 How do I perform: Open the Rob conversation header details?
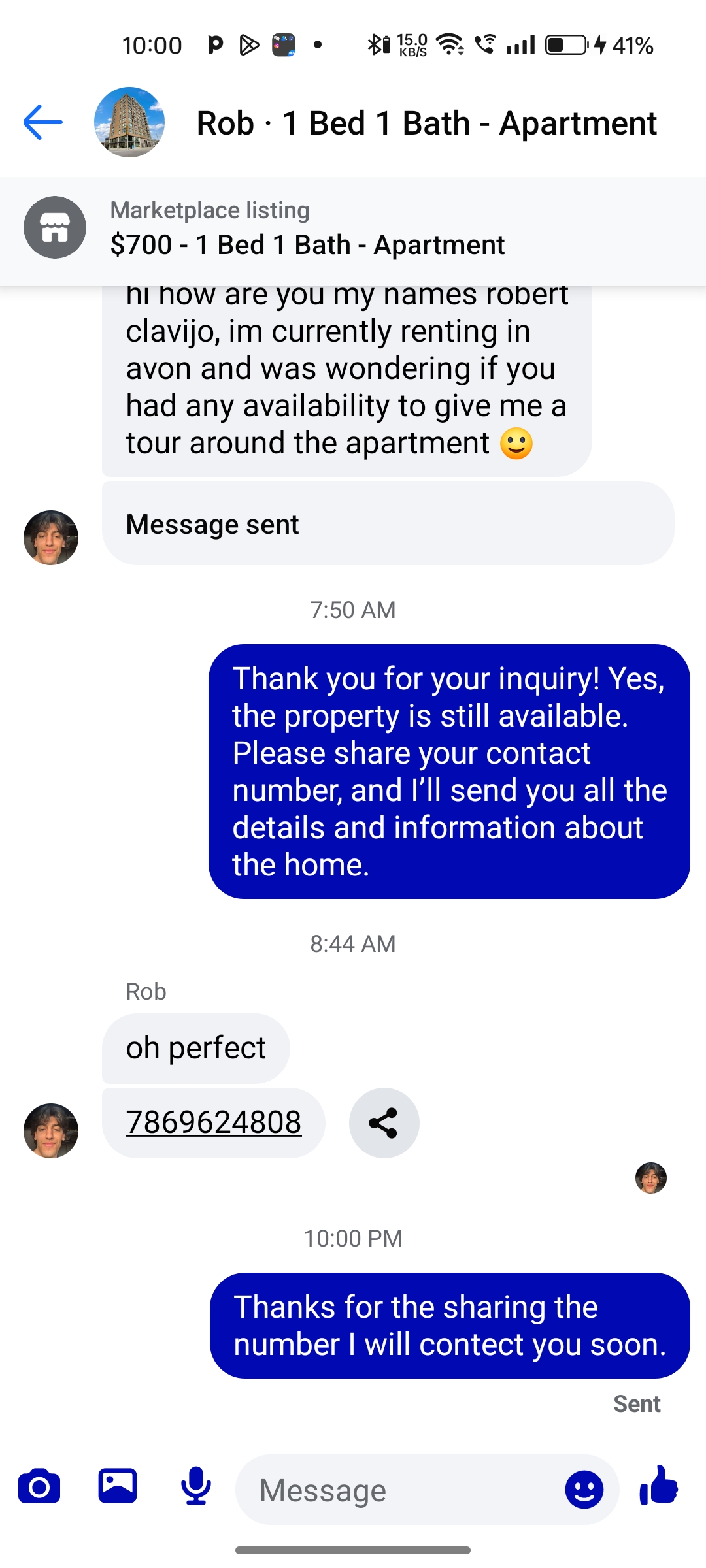(426, 123)
